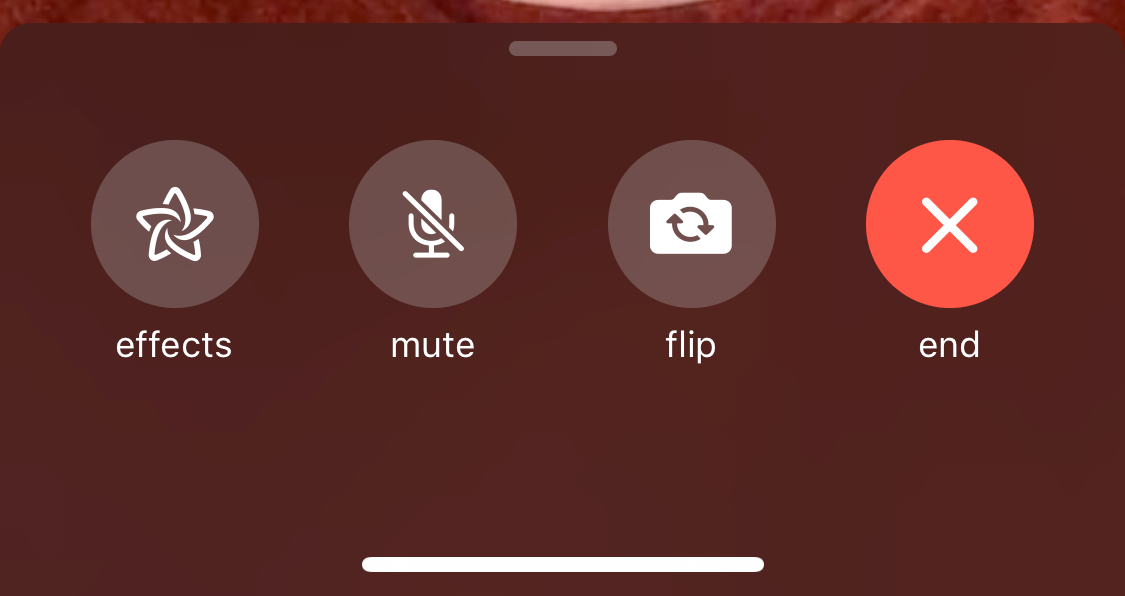
Task: Tap the sheet grabber handle
Action: pos(563,48)
